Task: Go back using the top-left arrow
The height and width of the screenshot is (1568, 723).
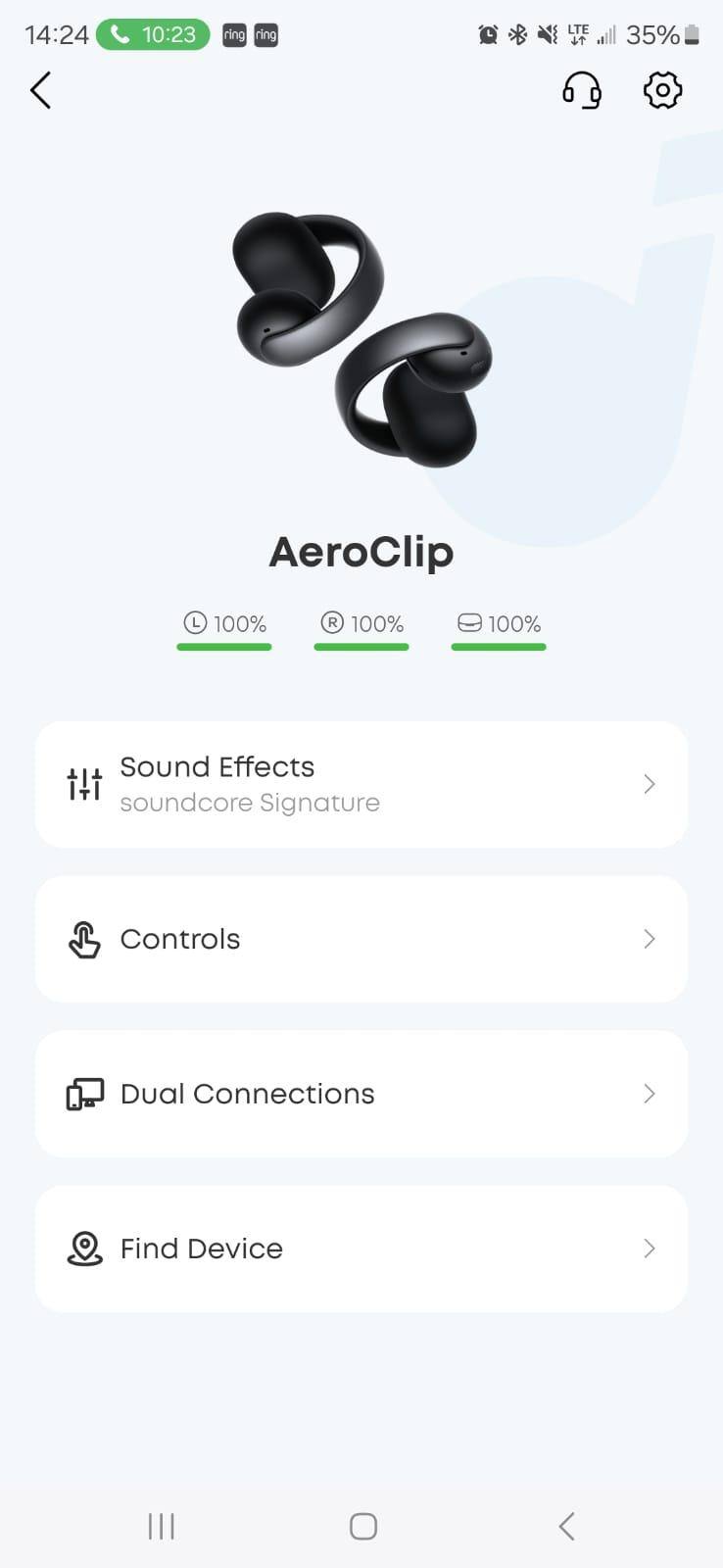Action: click(40, 90)
